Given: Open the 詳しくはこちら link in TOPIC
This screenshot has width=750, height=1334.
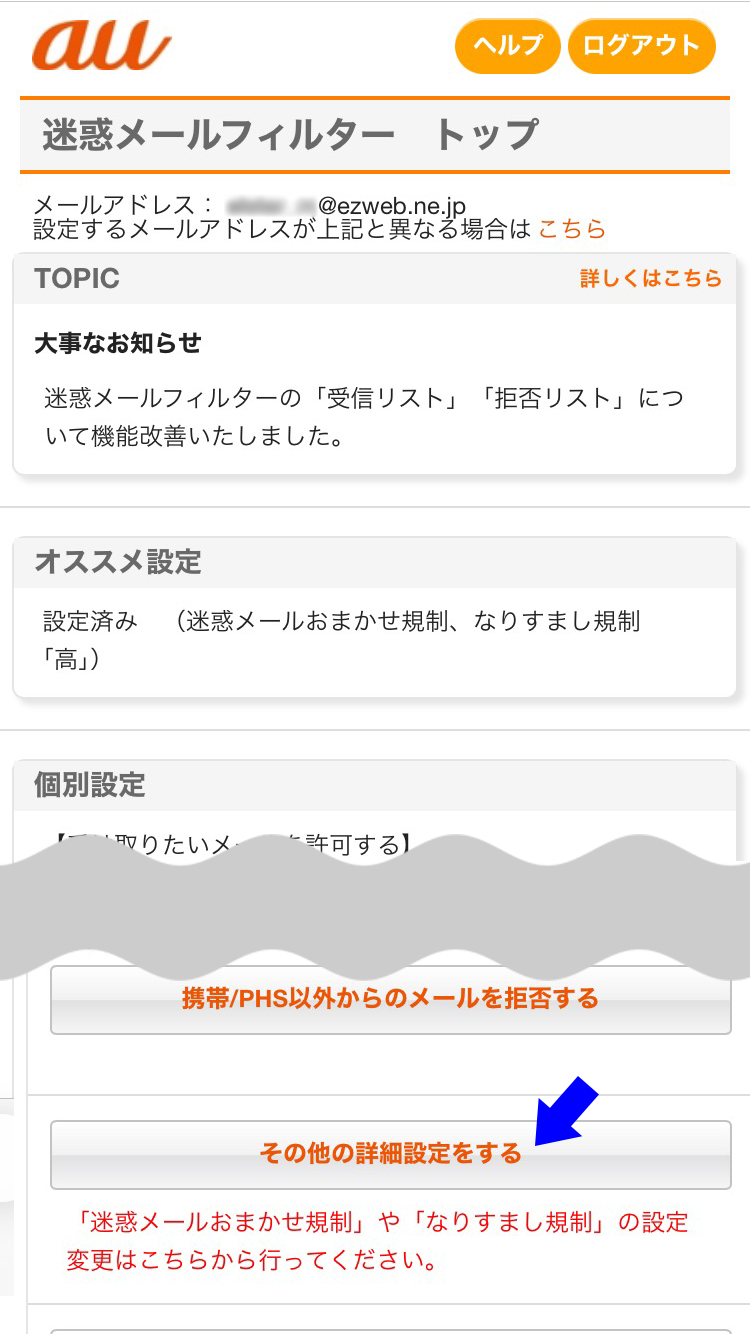Looking at the screenshot, I should click(650, 278).
